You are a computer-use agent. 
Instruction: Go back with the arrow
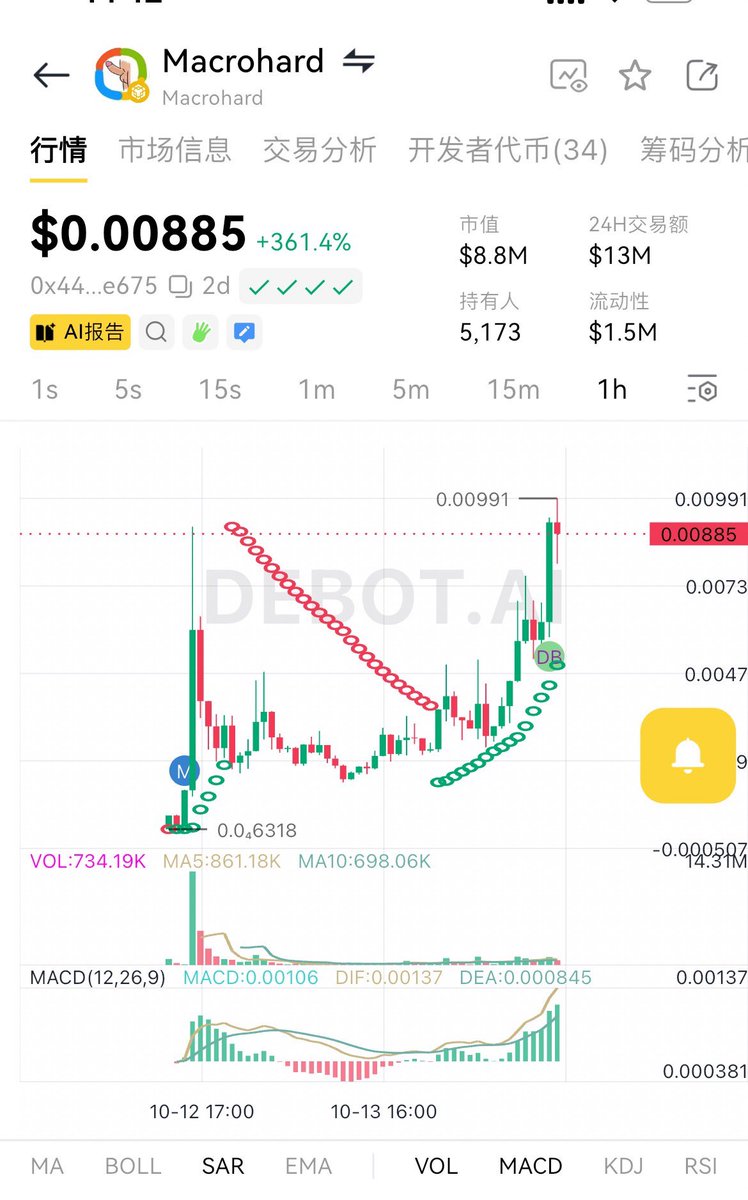pyautogui.click(x=50, y=76)
